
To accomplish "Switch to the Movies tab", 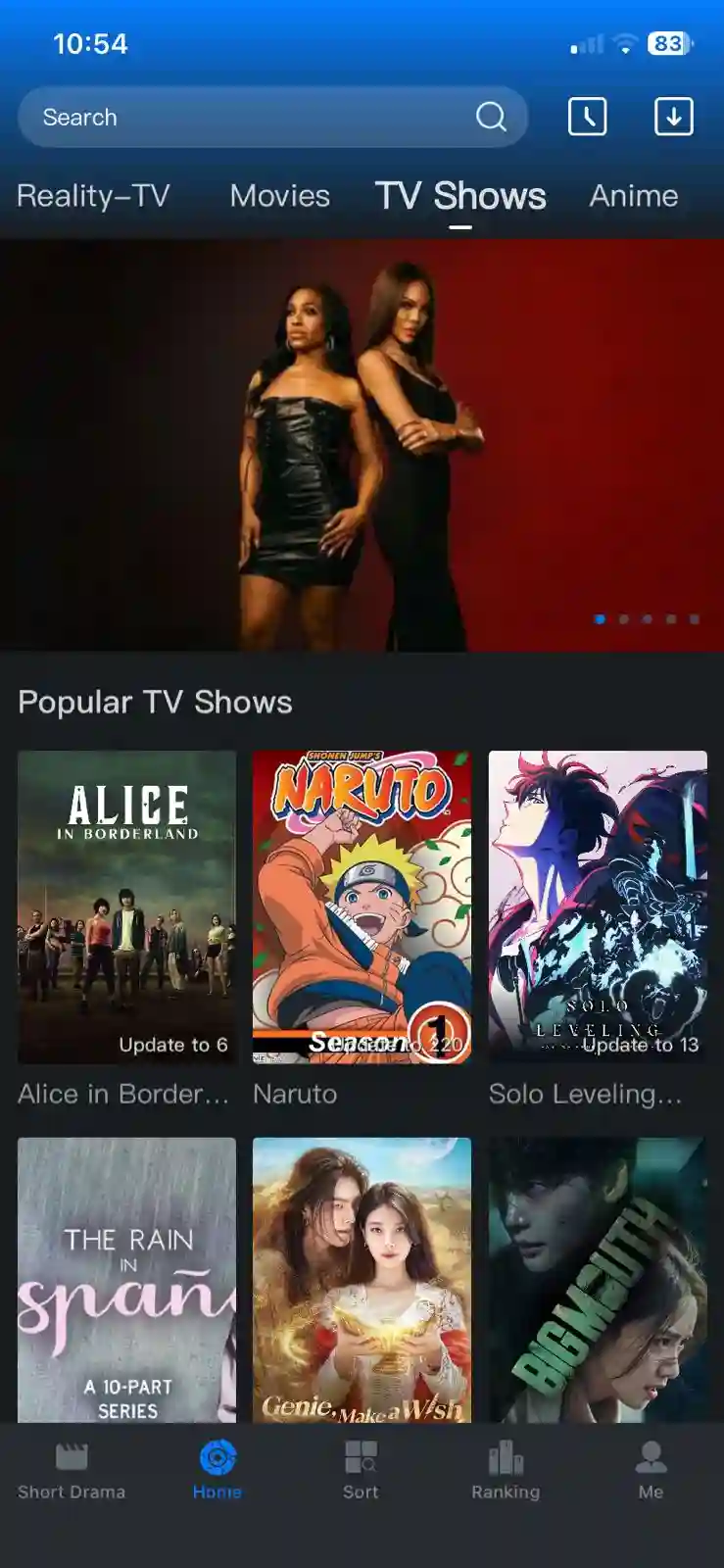I will click(279, 196).
